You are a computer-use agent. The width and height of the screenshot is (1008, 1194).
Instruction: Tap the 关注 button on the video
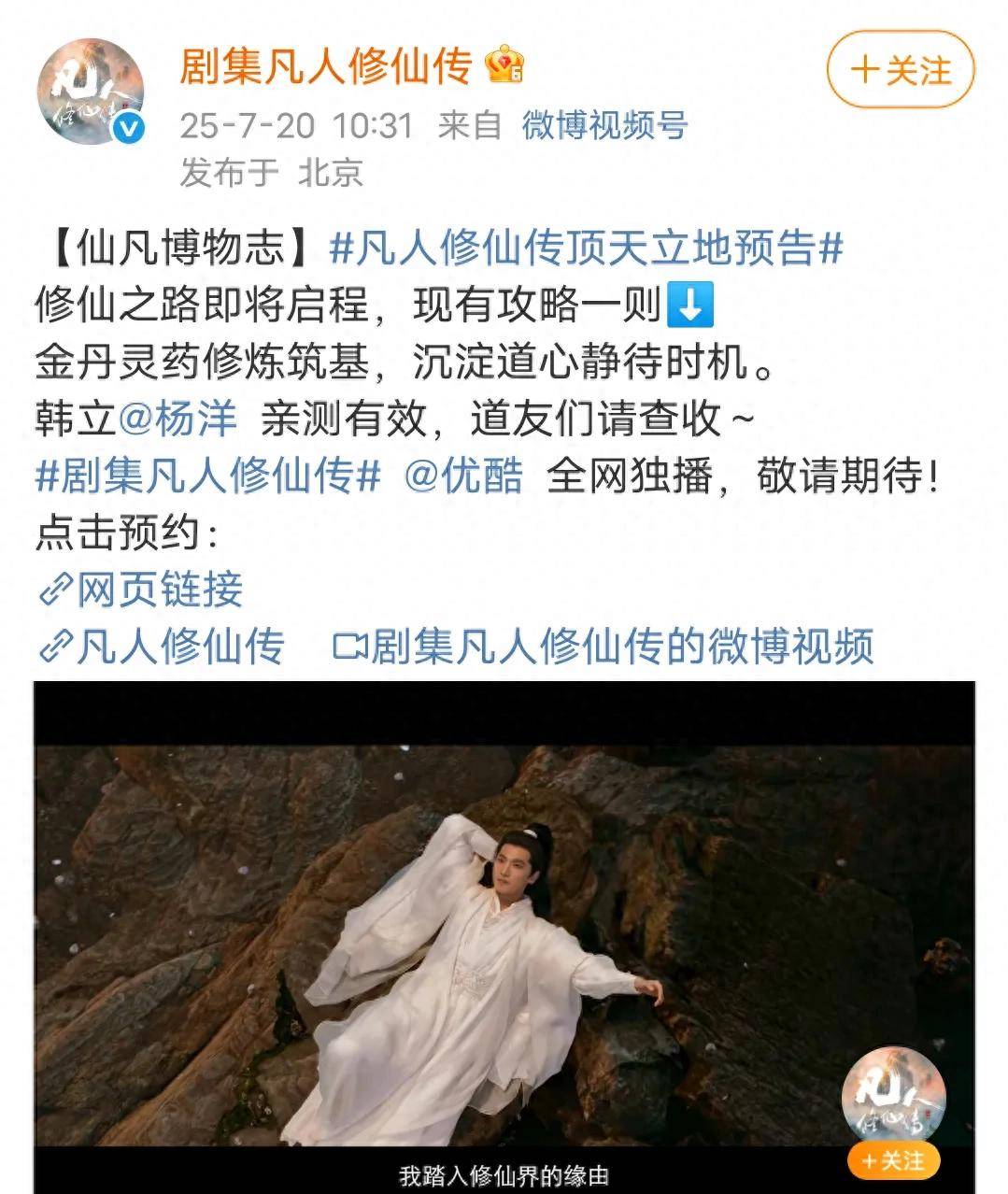click(892, 1160)
